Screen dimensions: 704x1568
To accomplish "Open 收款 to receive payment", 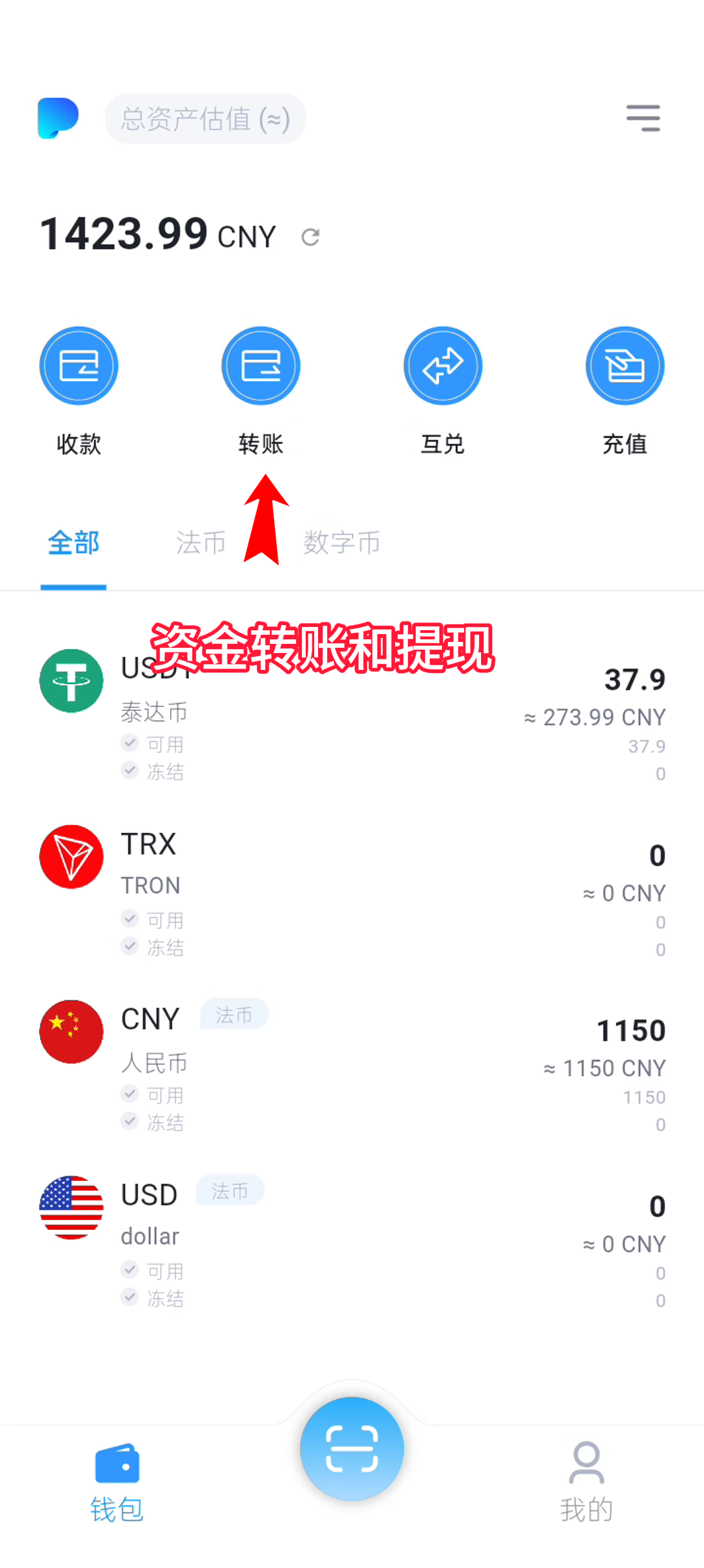I will 79,366.
